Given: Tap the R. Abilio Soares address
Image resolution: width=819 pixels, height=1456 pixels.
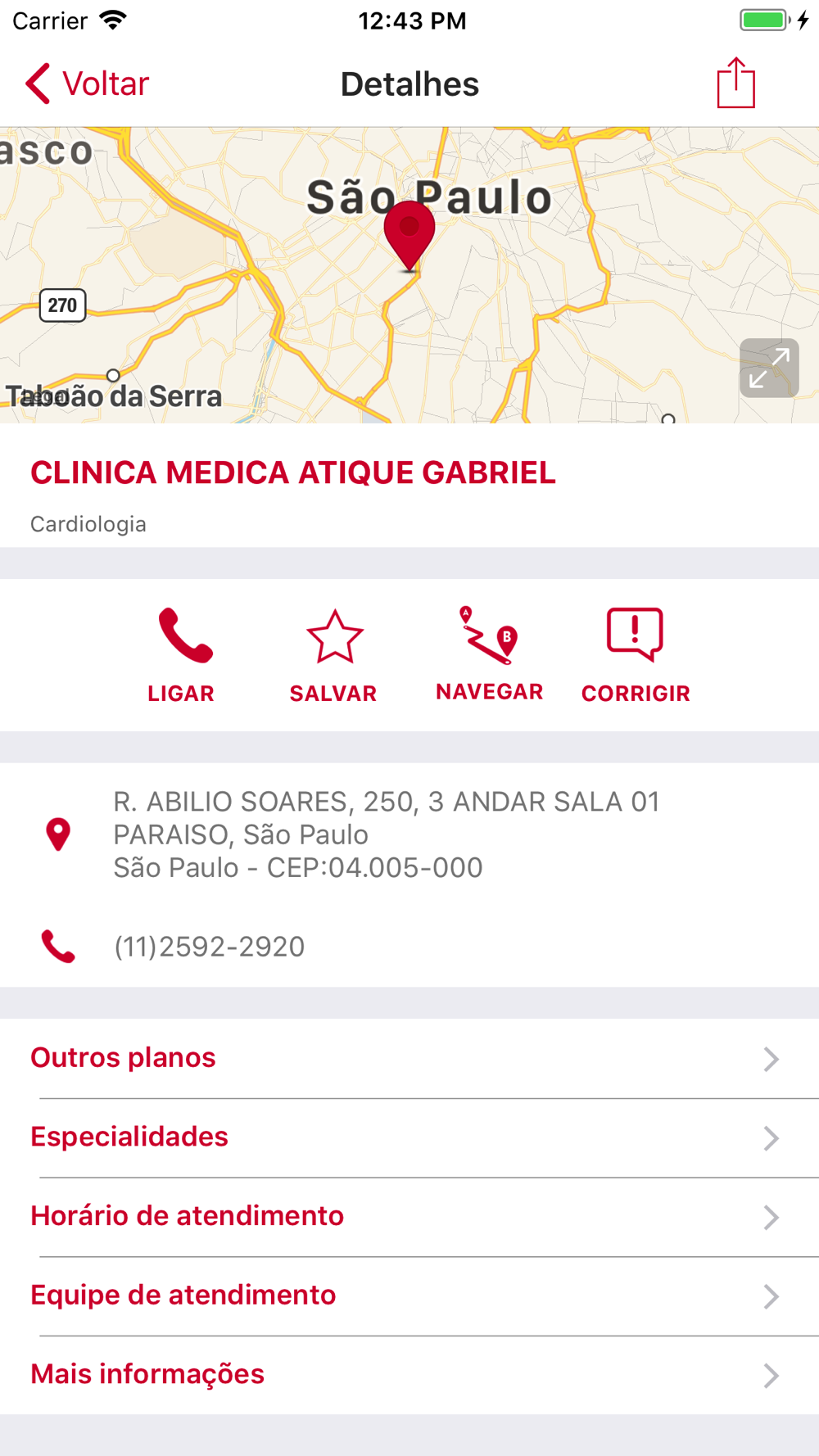Looking at the screenshot, I should [x=385, y=834].
